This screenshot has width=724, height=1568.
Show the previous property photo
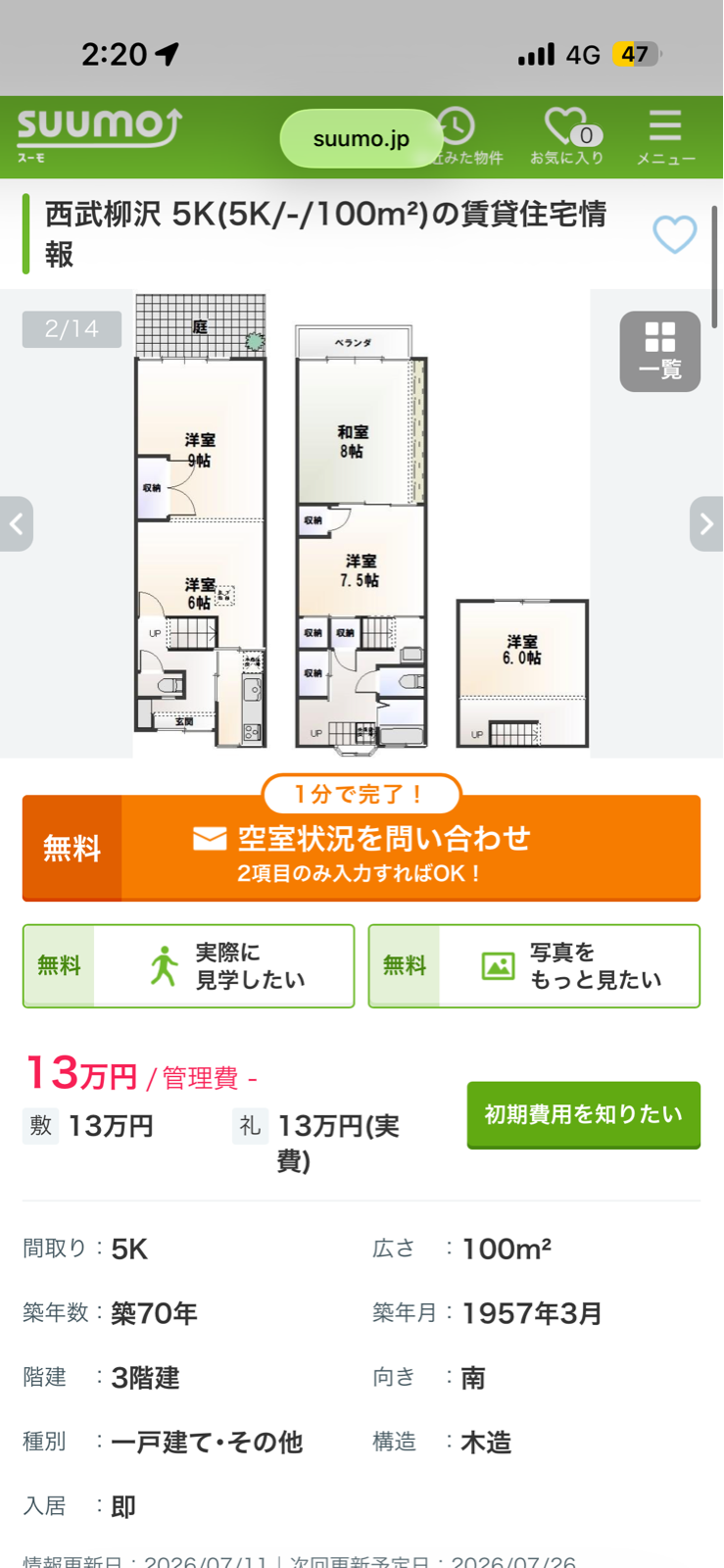pos(16,524)
